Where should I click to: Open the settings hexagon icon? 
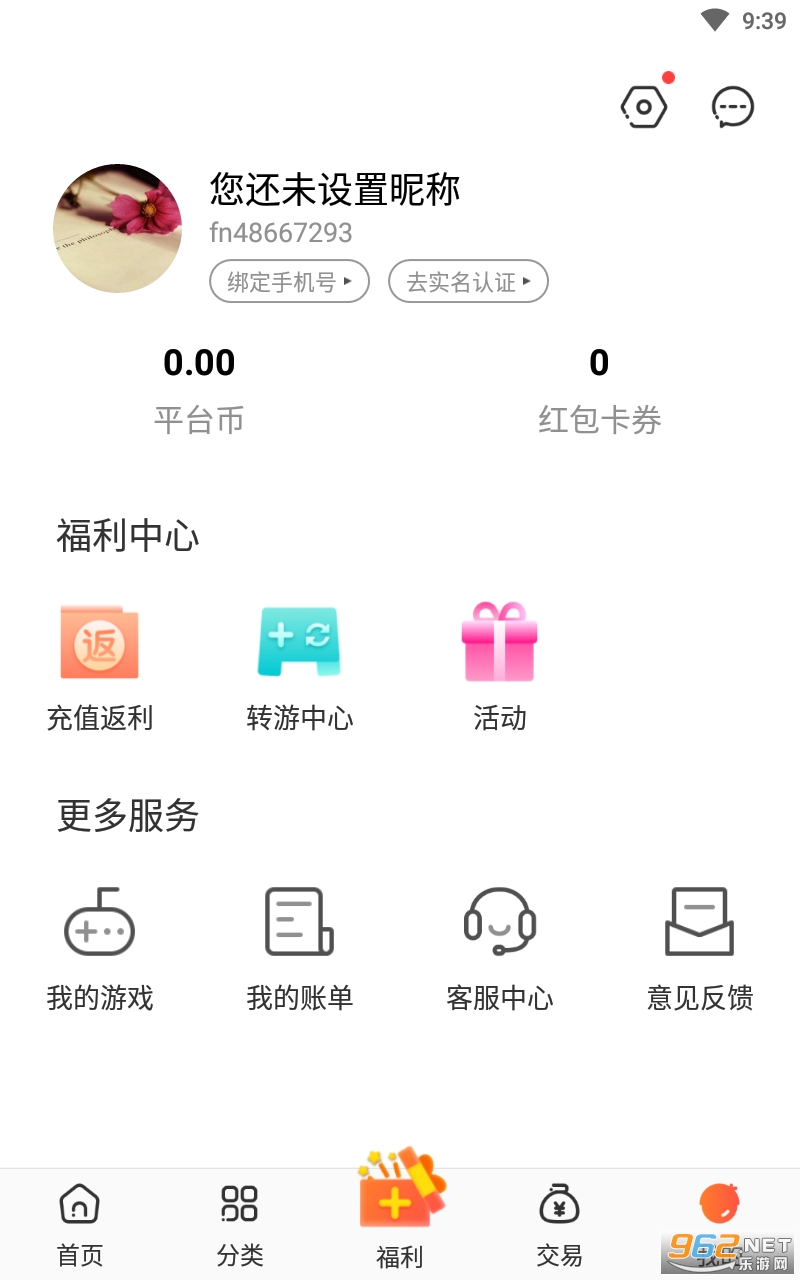pyautogui.click(x=643, y=106)
